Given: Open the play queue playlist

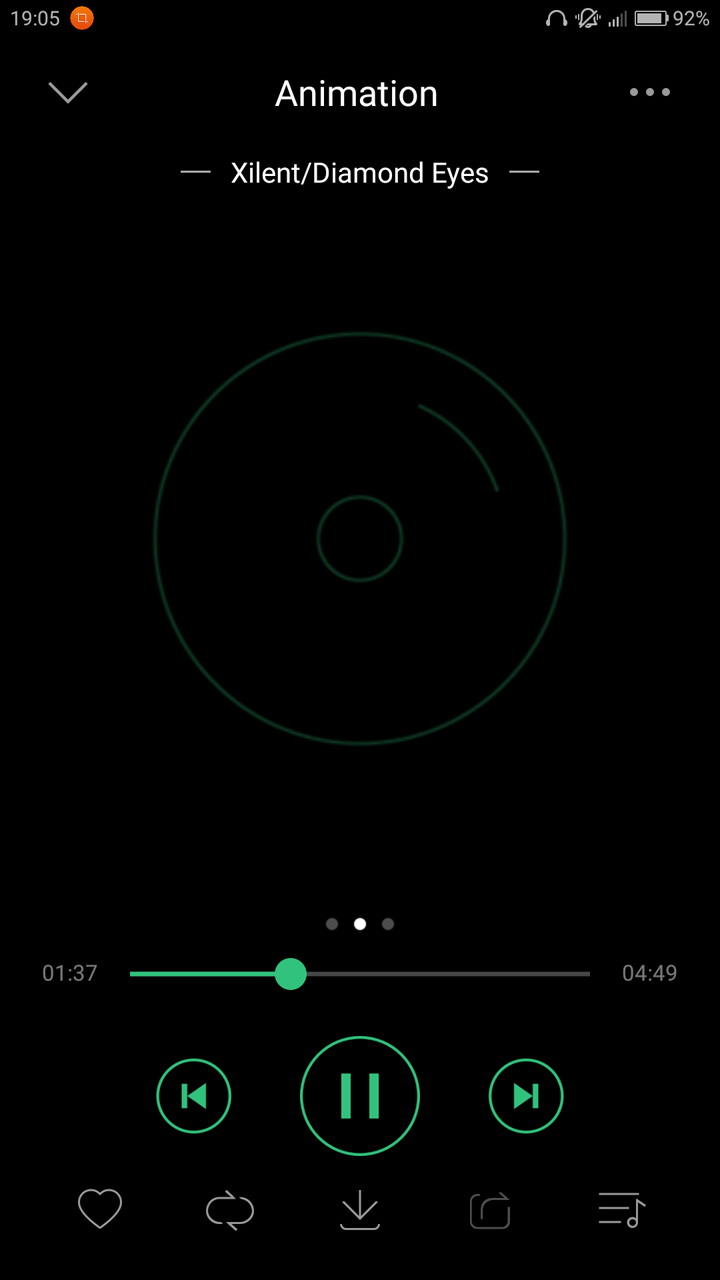Looking at the screenshot, I should pos(621,1210).
